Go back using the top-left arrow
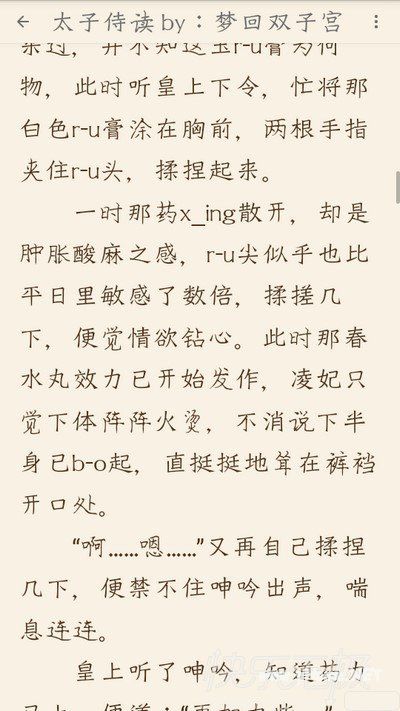This screenshot has width=400, height=711. pyautogui.click(x=23, y=22)
